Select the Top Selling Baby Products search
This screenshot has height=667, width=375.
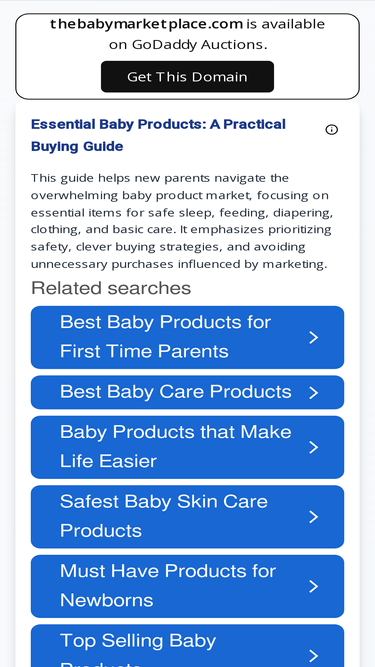point(187,646)
